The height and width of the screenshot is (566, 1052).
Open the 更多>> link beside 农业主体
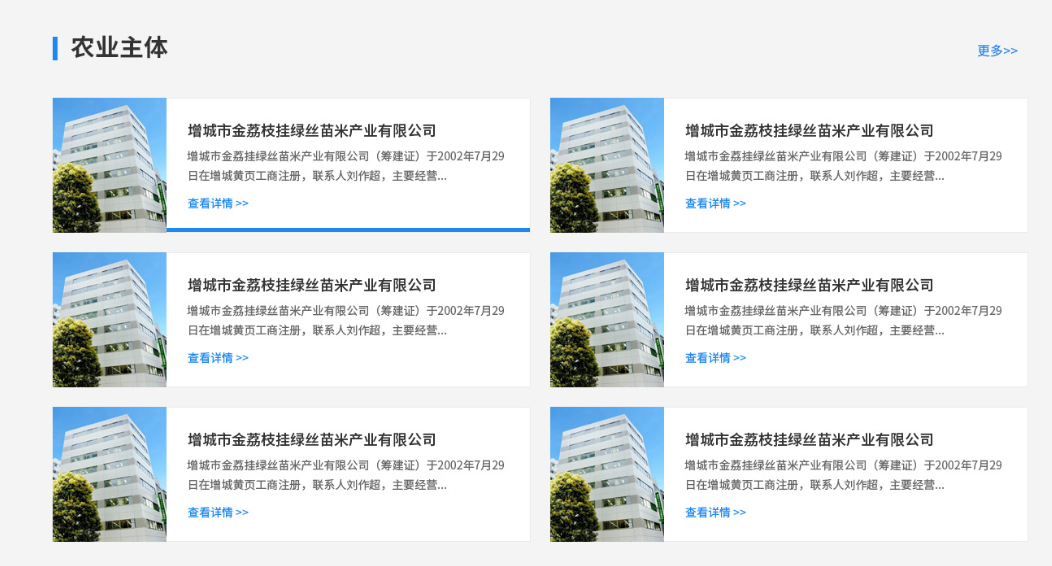(x=997, y=50)
